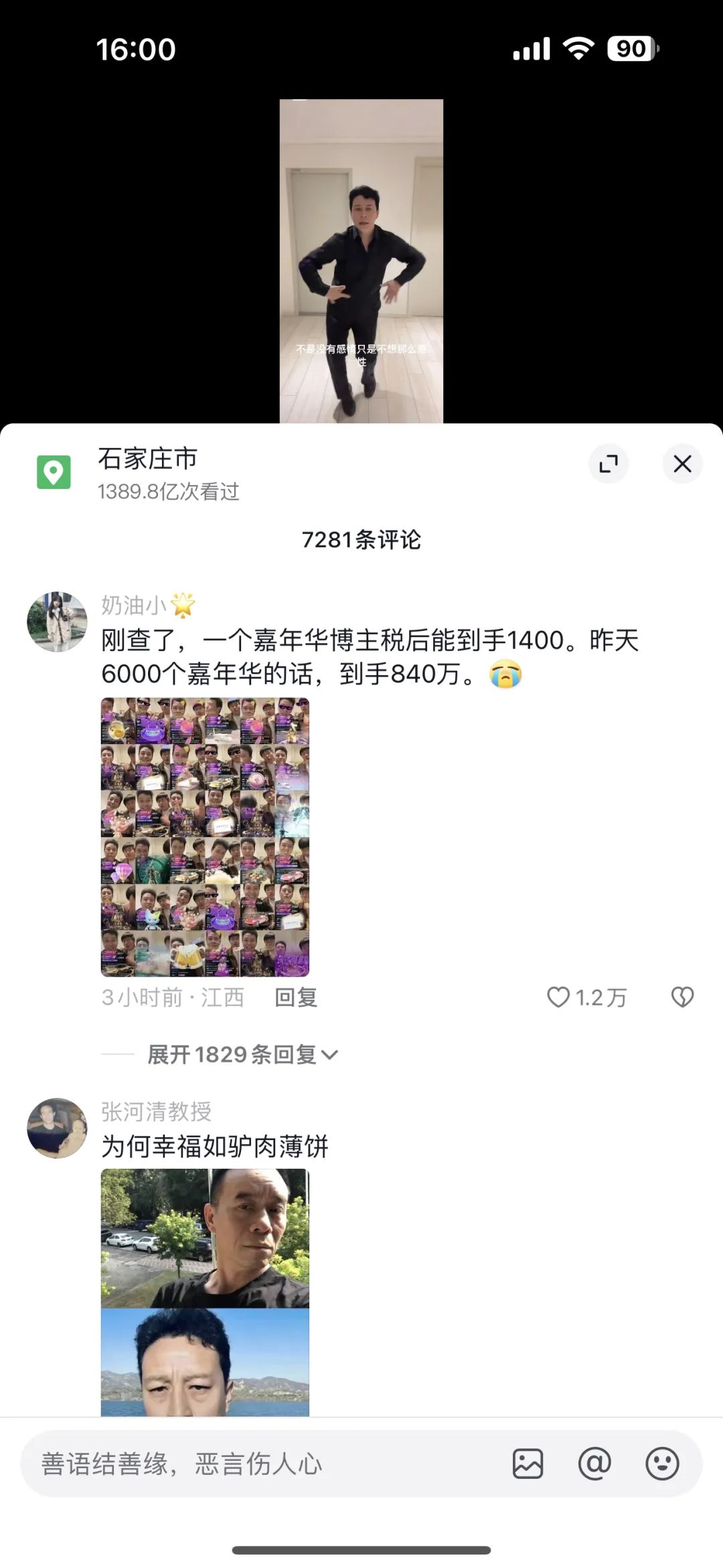Reply to 奶油小's comment
Image resolution: width=723 pixels, height=1568 pixels.
[x=295, y=997]
